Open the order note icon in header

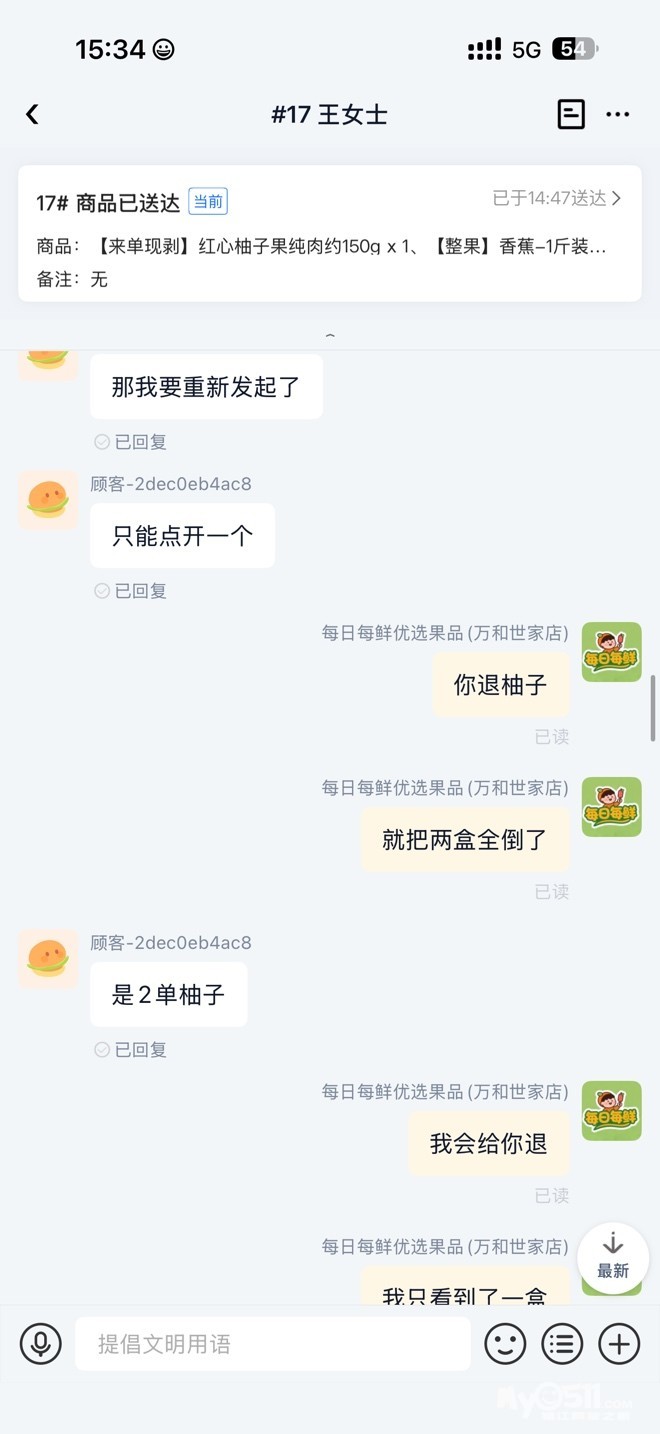[x=570, y=115]
